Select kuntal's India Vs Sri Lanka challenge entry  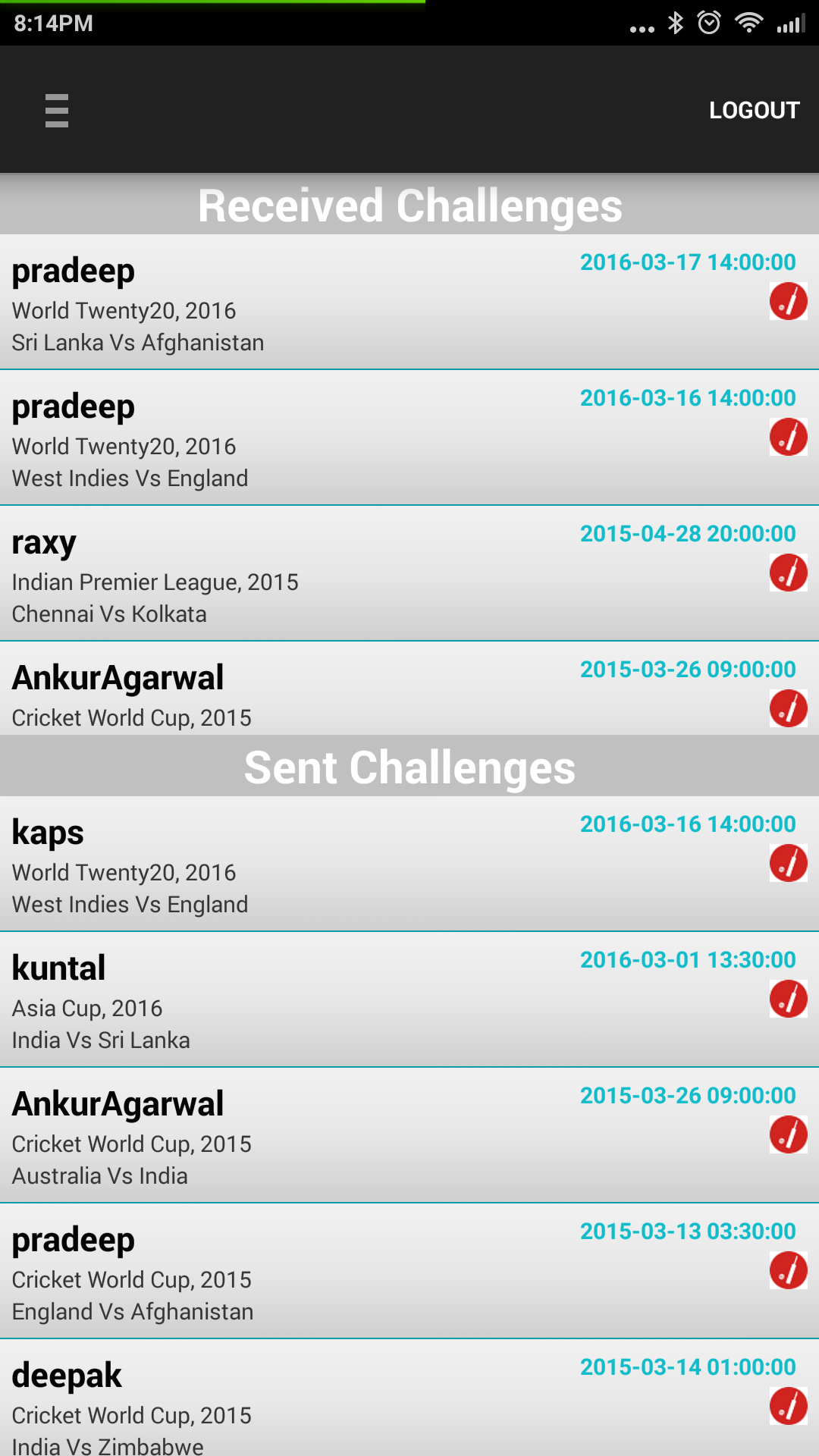[x=303, y=1001]
